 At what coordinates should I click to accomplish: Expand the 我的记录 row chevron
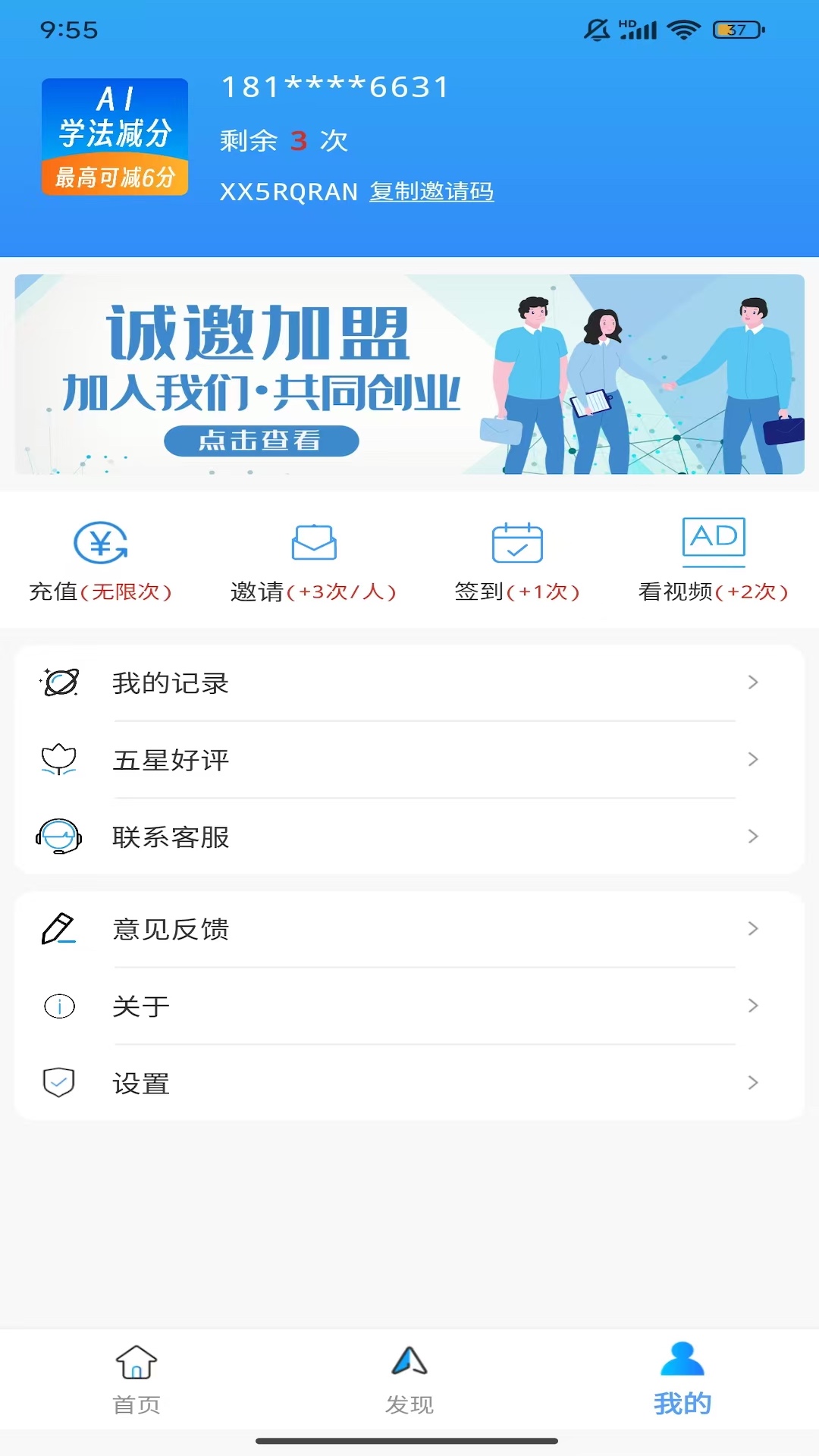click(753, 682)
